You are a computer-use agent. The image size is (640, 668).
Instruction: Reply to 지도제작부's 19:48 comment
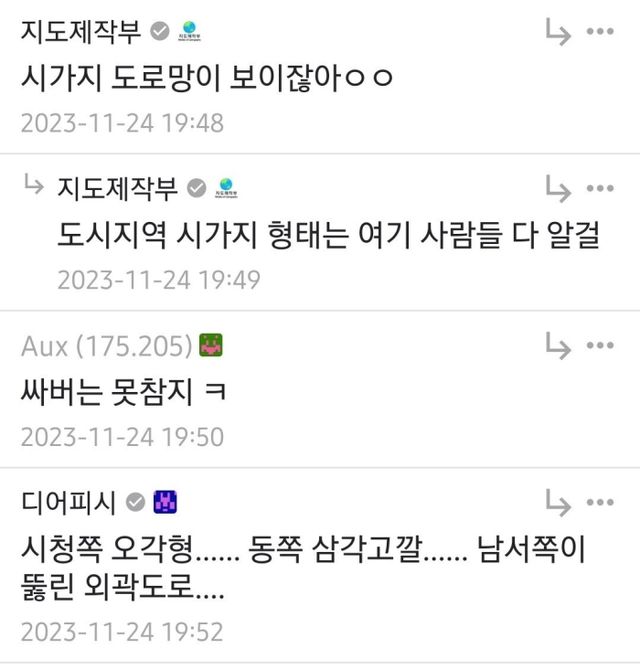click(556, 31)
